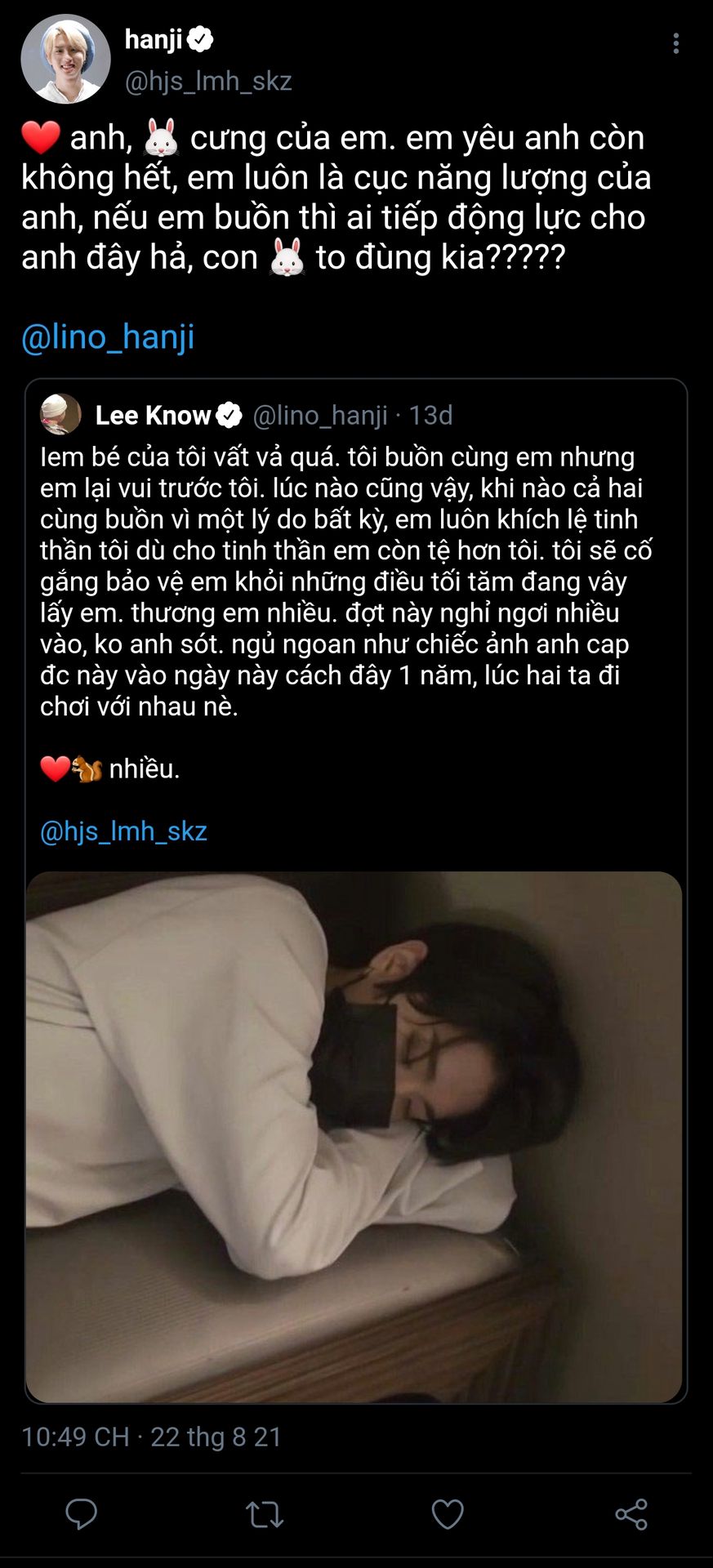View the photo in the quoted tweet
Image resolution: width=713 pixels, height=1568 pixels.
pyautogui.click(x=354, y=1137)
